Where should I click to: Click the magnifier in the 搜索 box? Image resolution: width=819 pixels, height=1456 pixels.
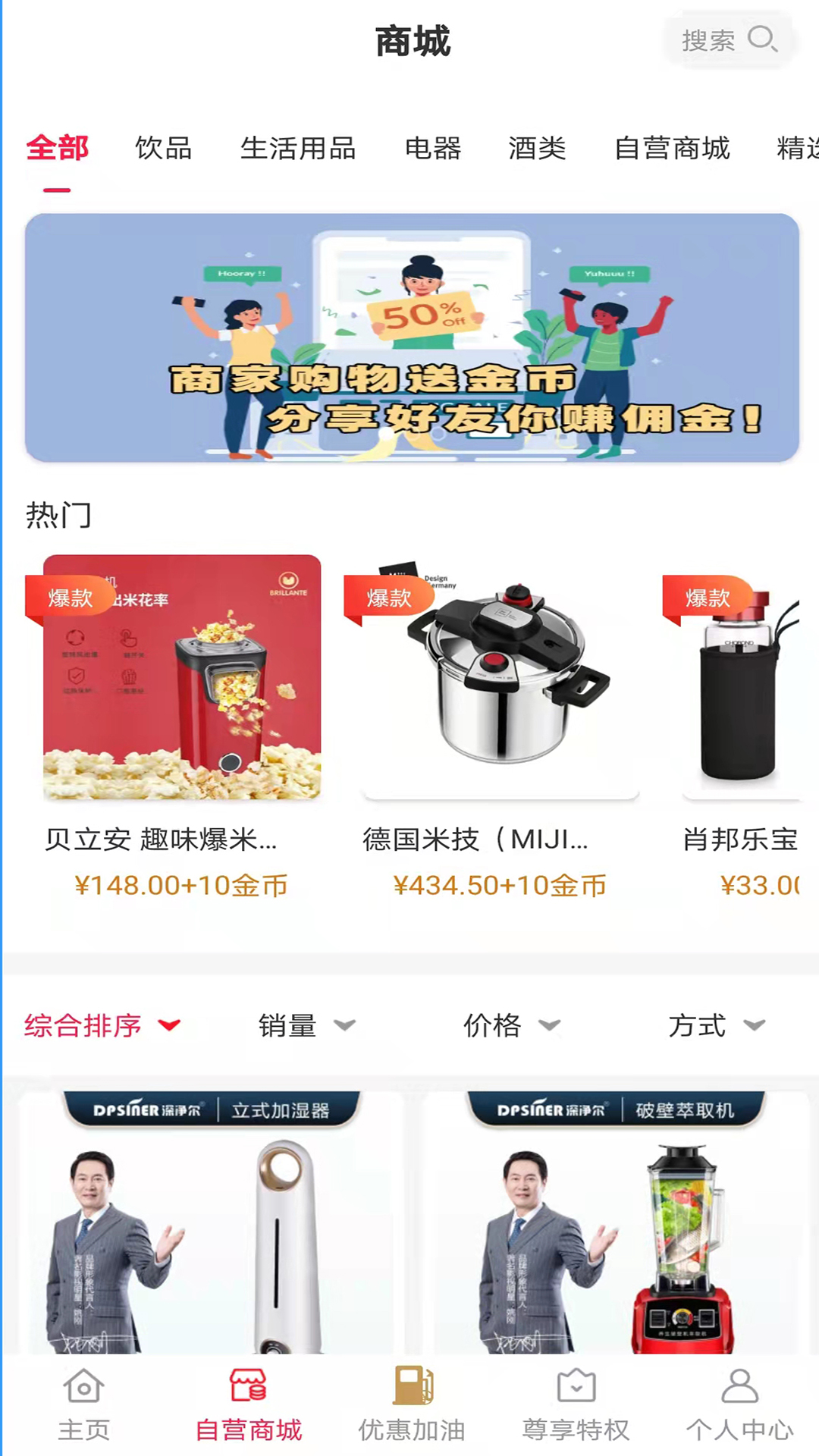763,39
